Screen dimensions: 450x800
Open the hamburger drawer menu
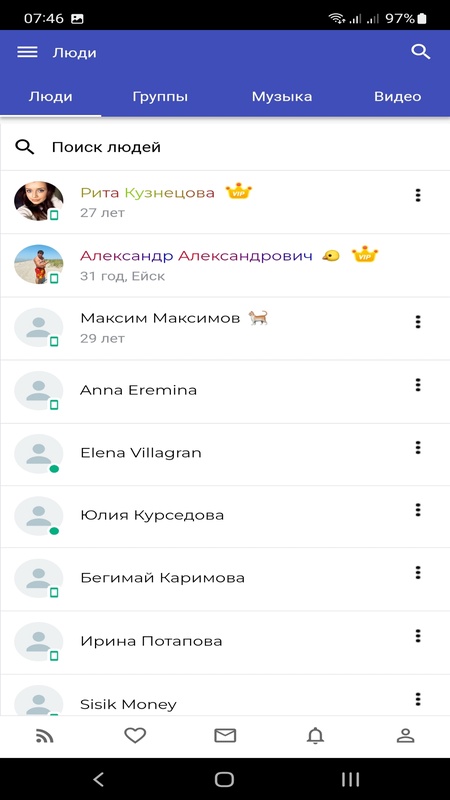click(x=27, y=52)
